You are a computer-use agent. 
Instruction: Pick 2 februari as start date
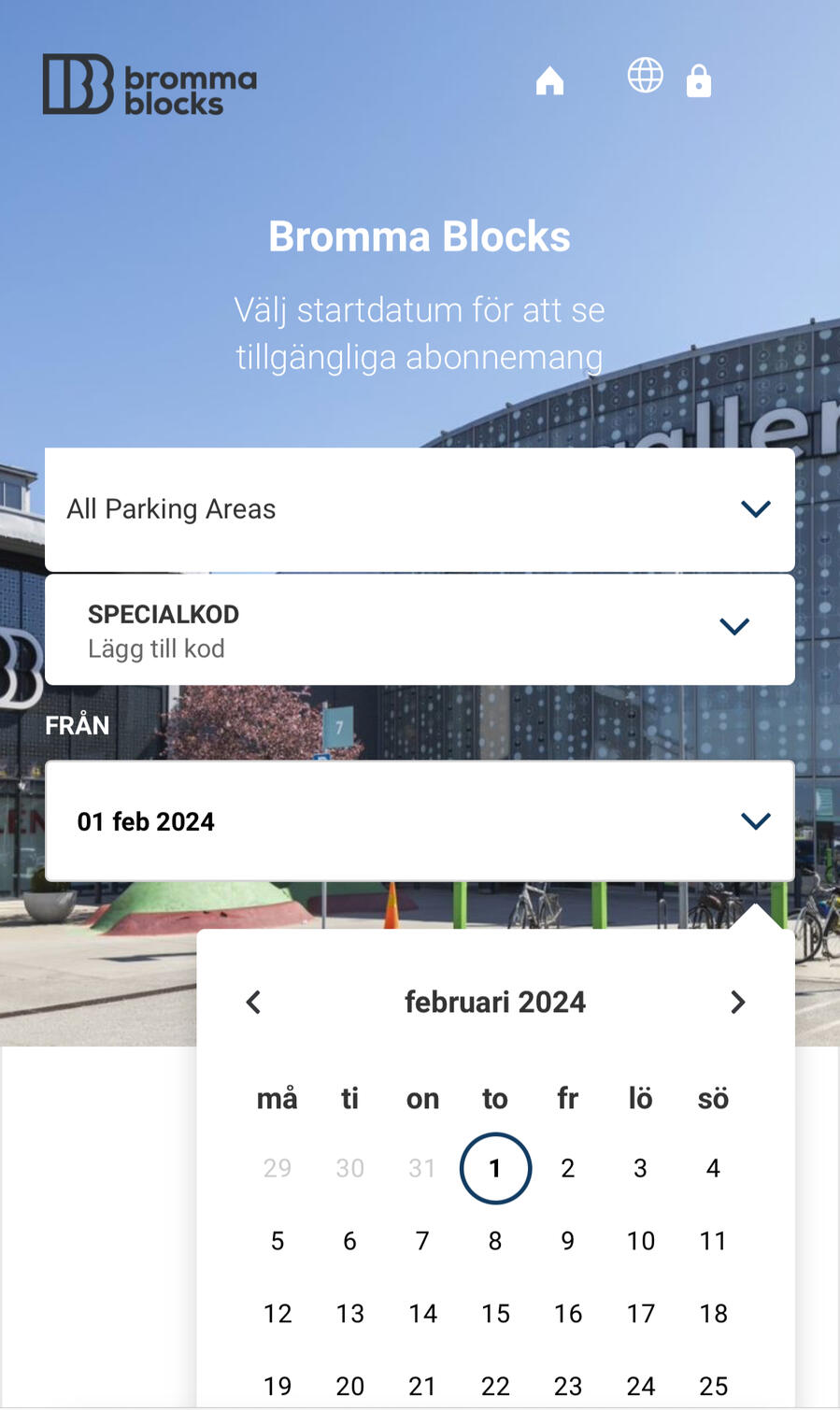[x=567, y=1168]
